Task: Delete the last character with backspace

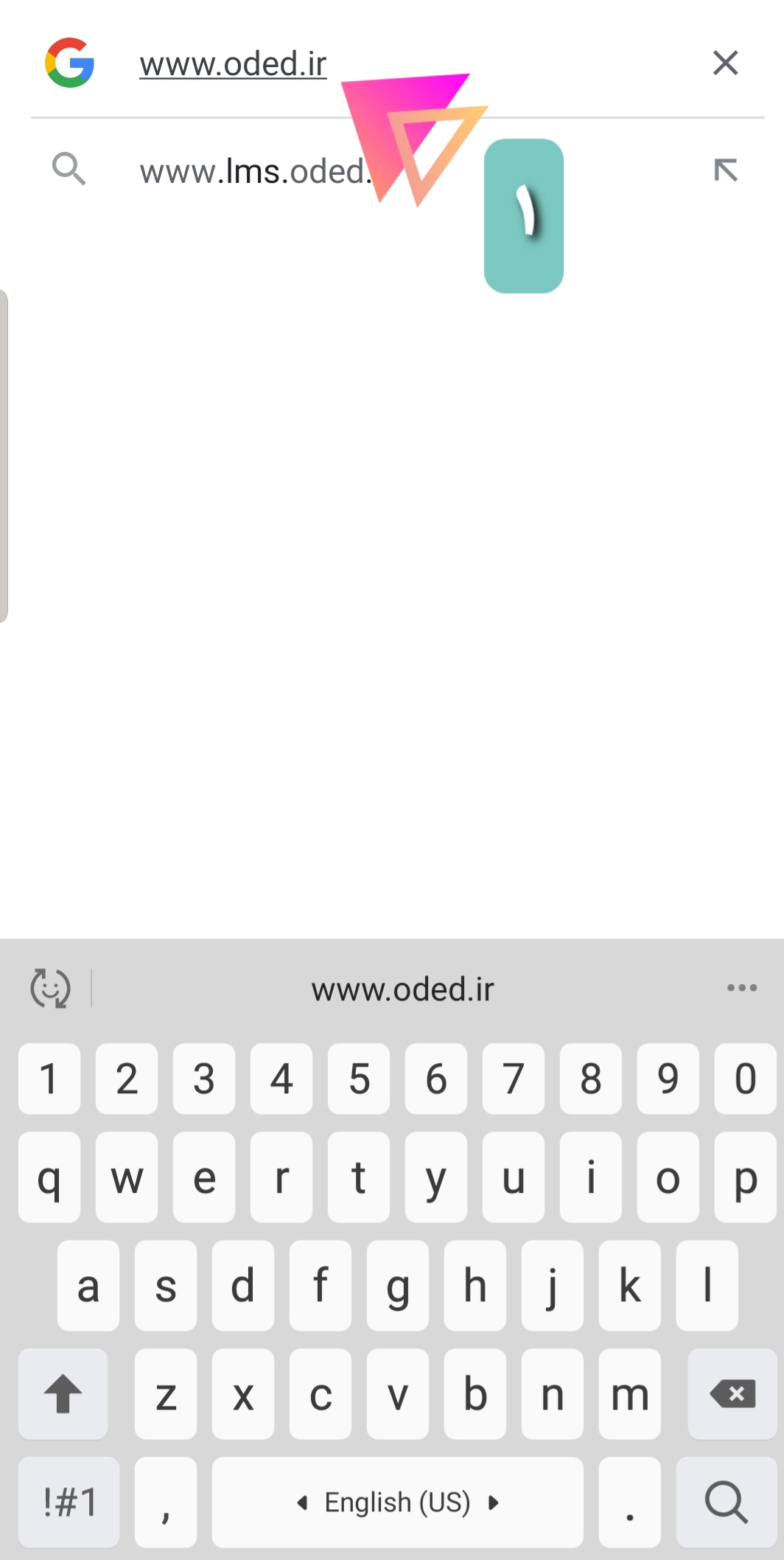Action: (x=732, y=1394)
